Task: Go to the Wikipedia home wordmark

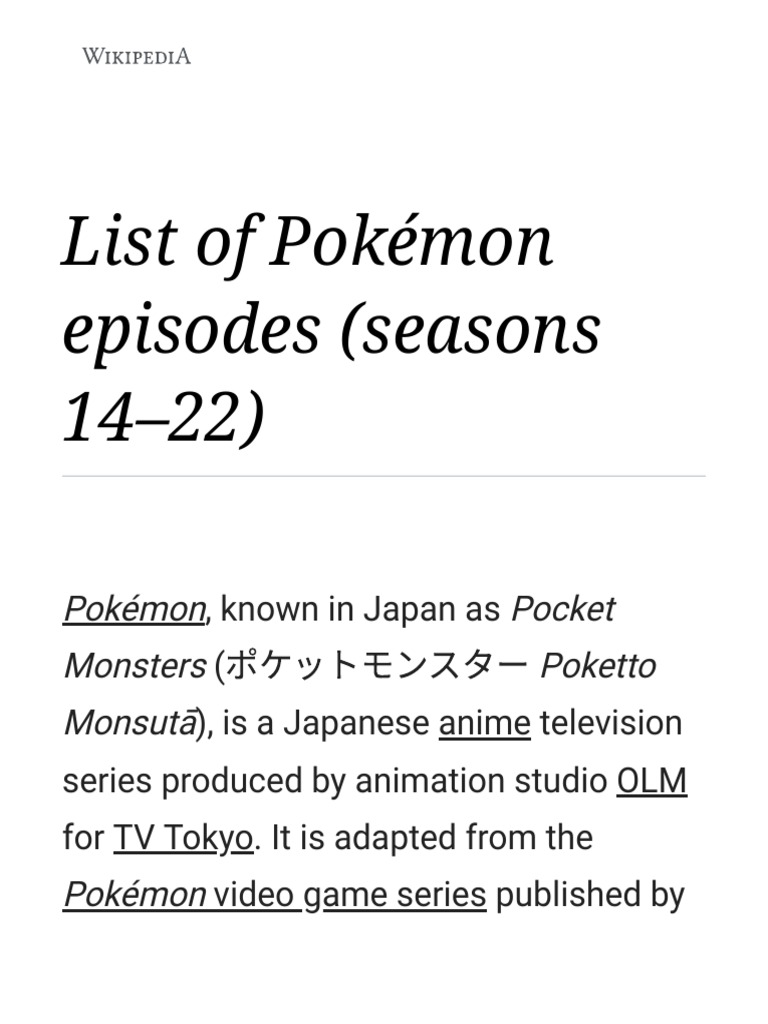Action: tap(136, 56)
